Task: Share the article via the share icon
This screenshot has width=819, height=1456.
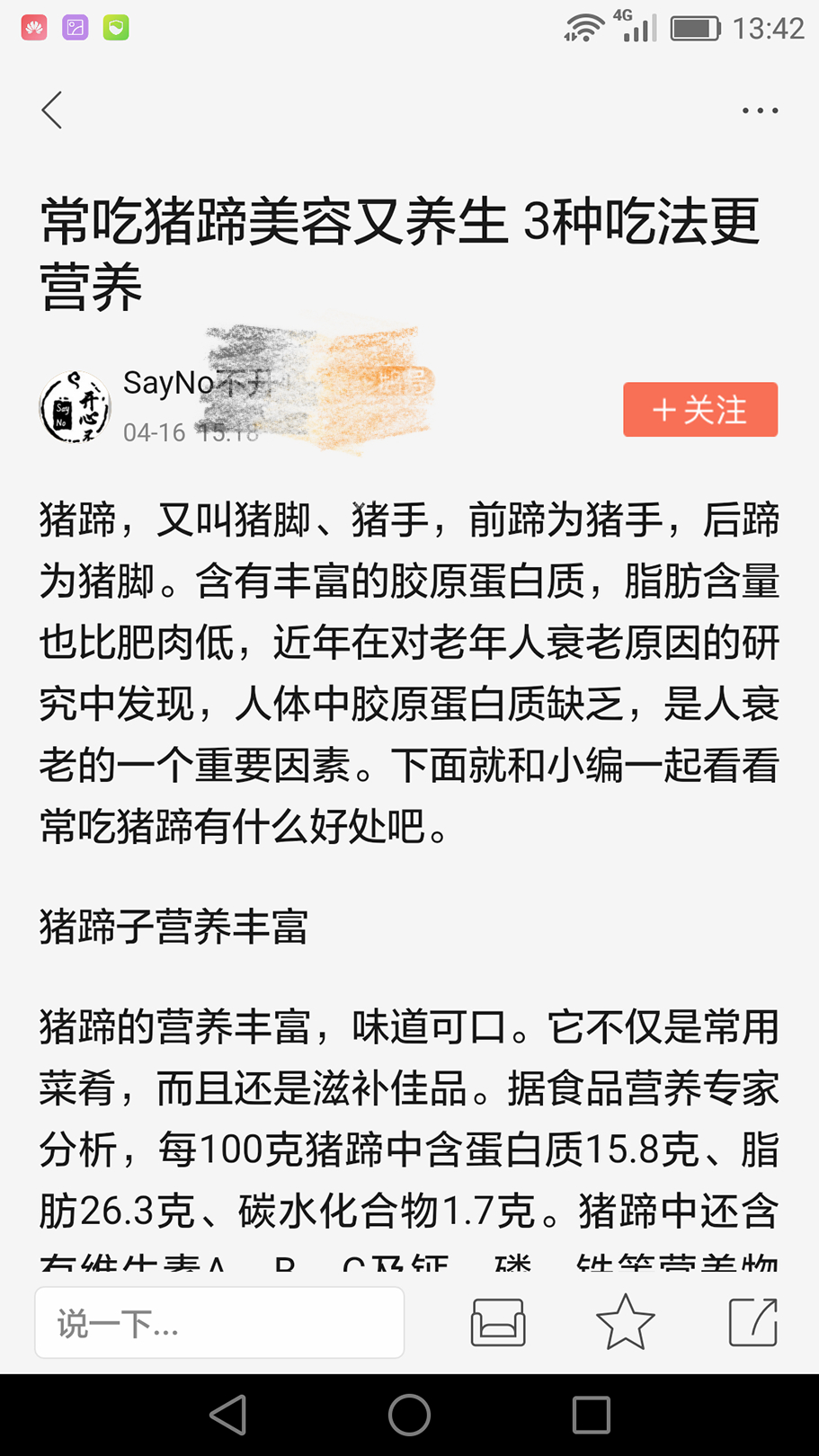Action: click(753, 1322)
